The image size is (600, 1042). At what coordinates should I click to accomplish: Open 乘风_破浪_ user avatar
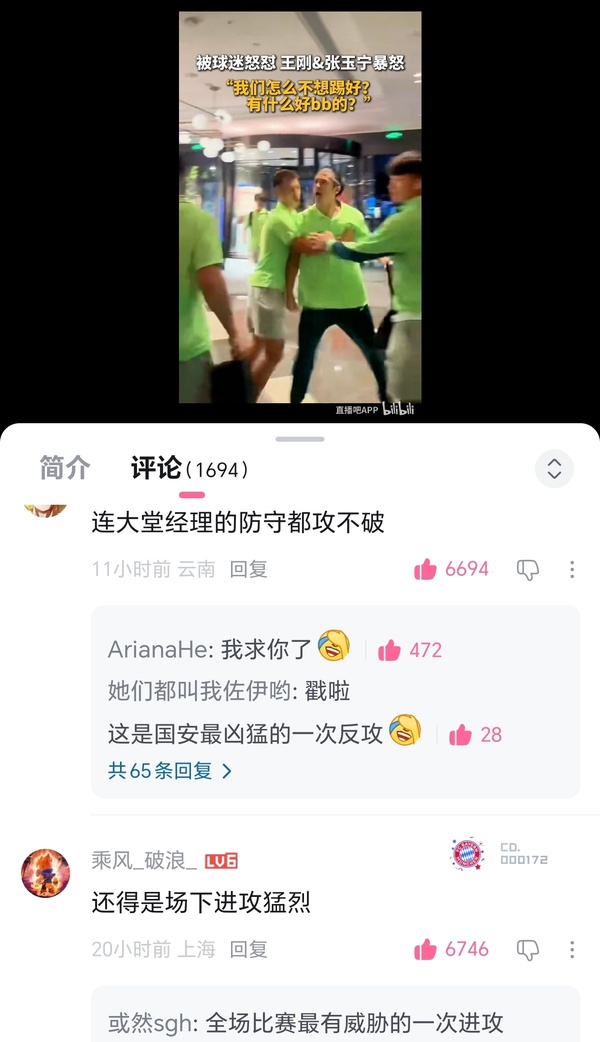(46, 872)
